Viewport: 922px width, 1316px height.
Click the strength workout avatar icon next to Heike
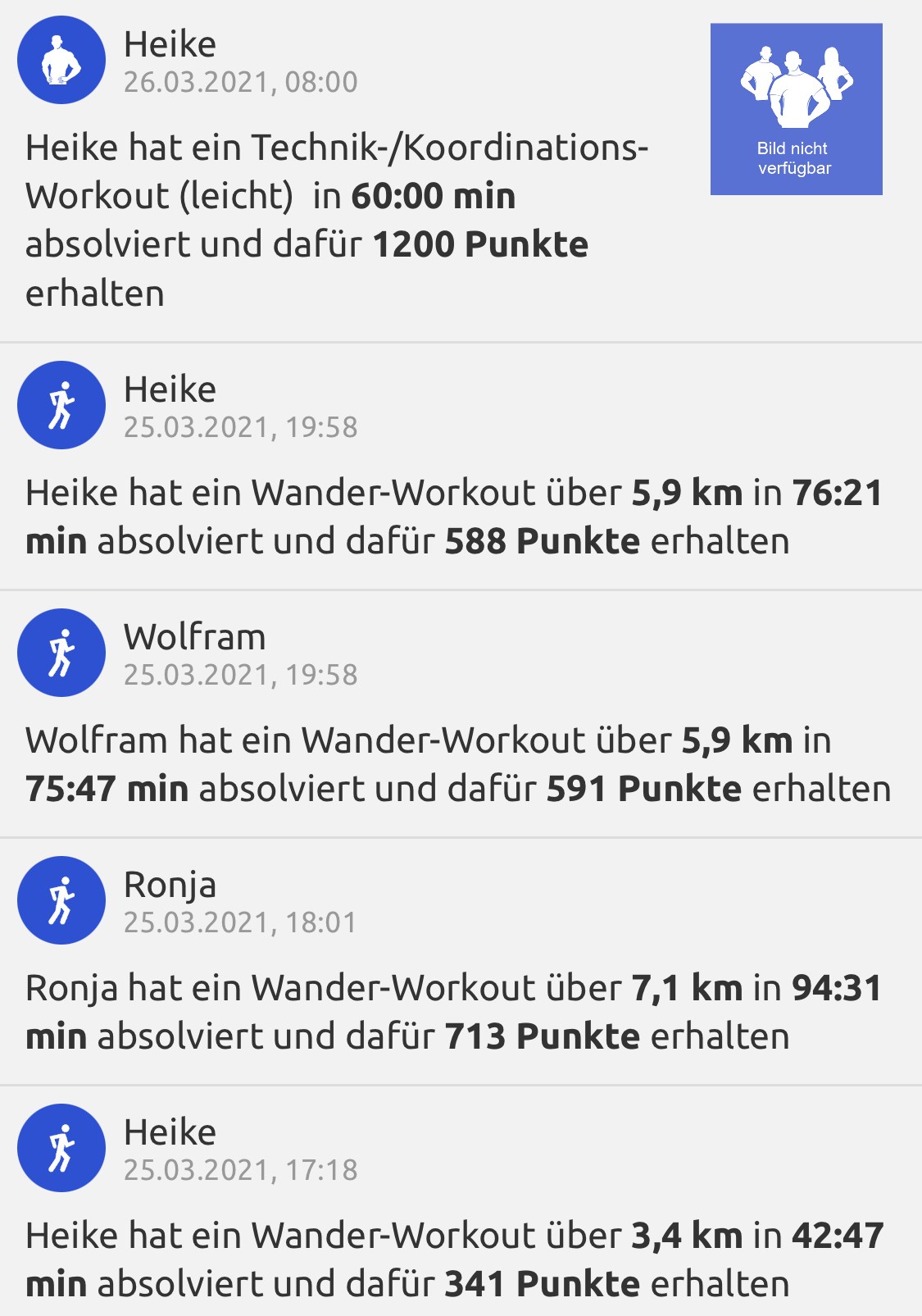pyautogui.click(x=60, y=59)
